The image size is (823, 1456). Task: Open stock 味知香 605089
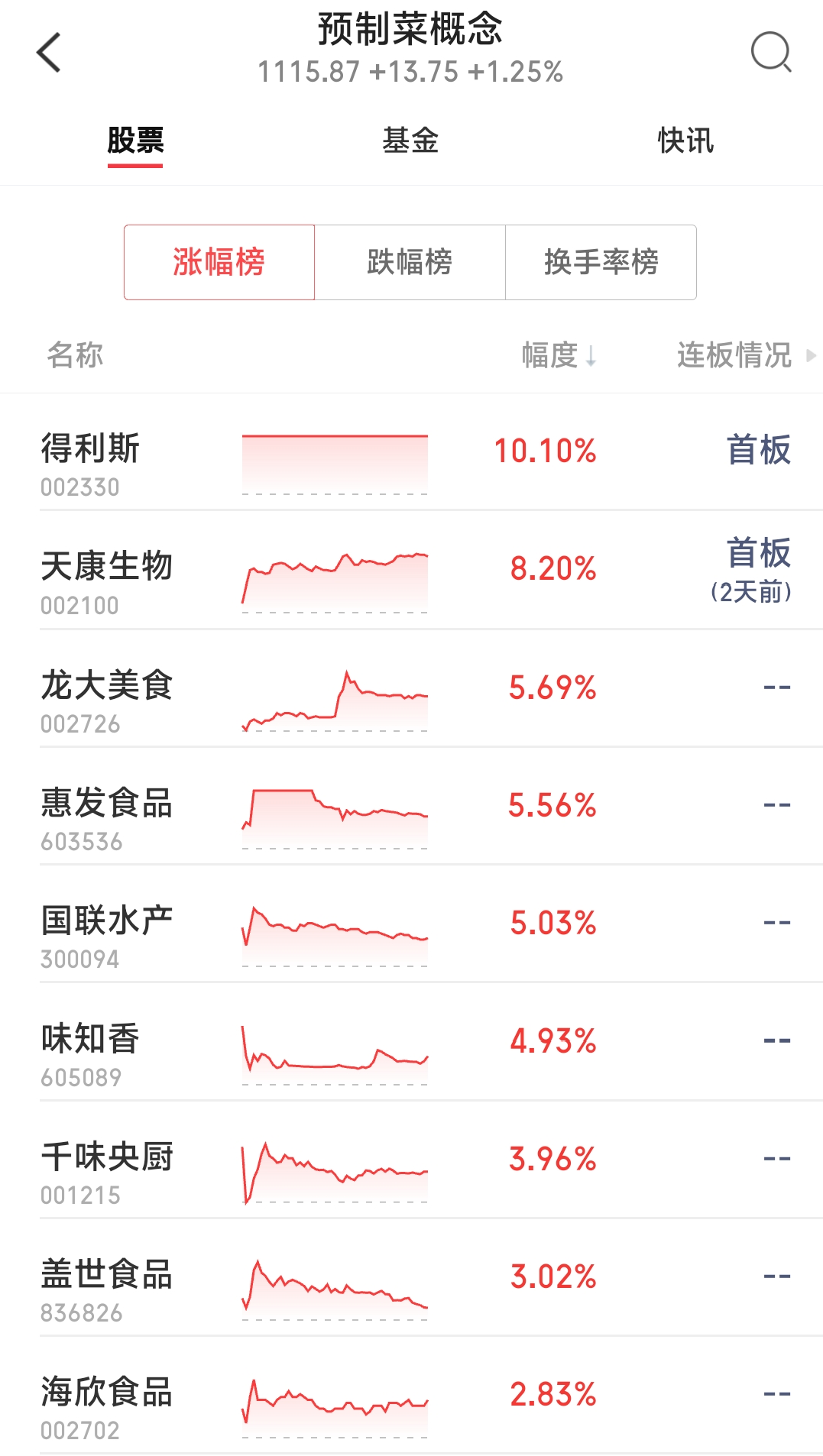(x=411, y=1042)
